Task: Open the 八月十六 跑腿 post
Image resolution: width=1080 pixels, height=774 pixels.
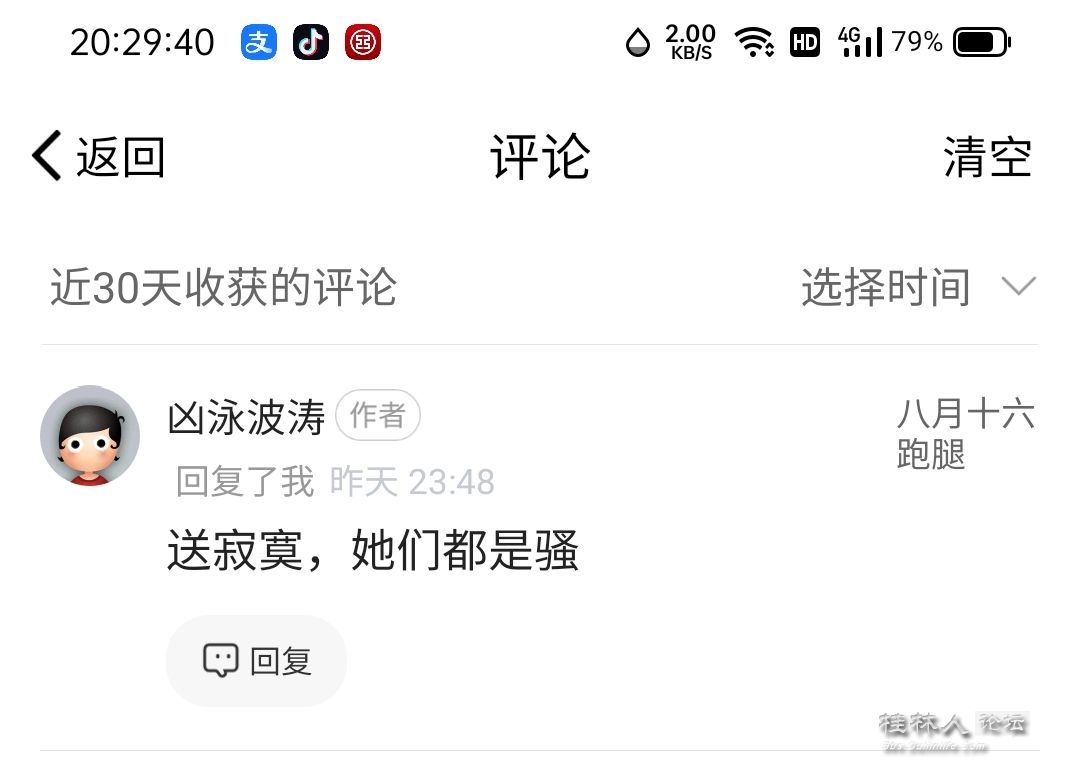Action: [x=964, y=434]
